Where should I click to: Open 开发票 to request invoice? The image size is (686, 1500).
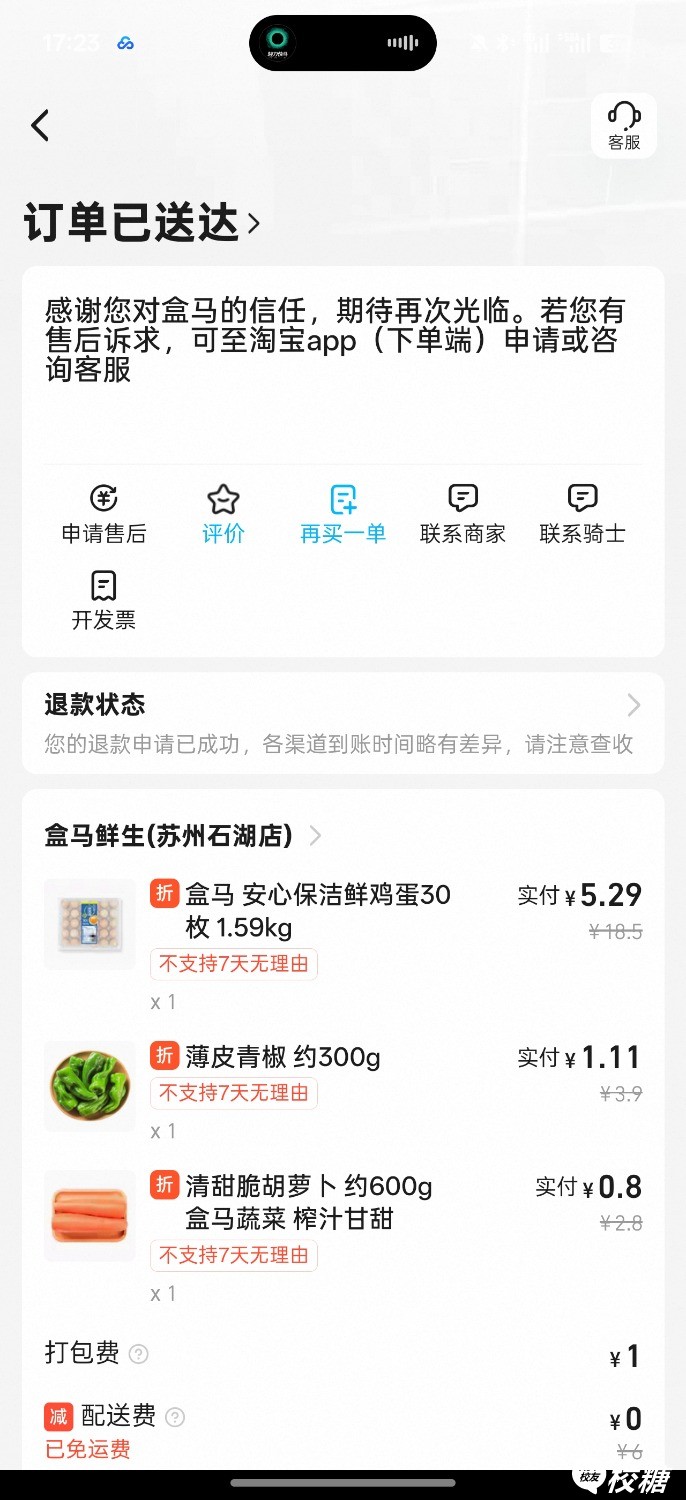point(104,600)
